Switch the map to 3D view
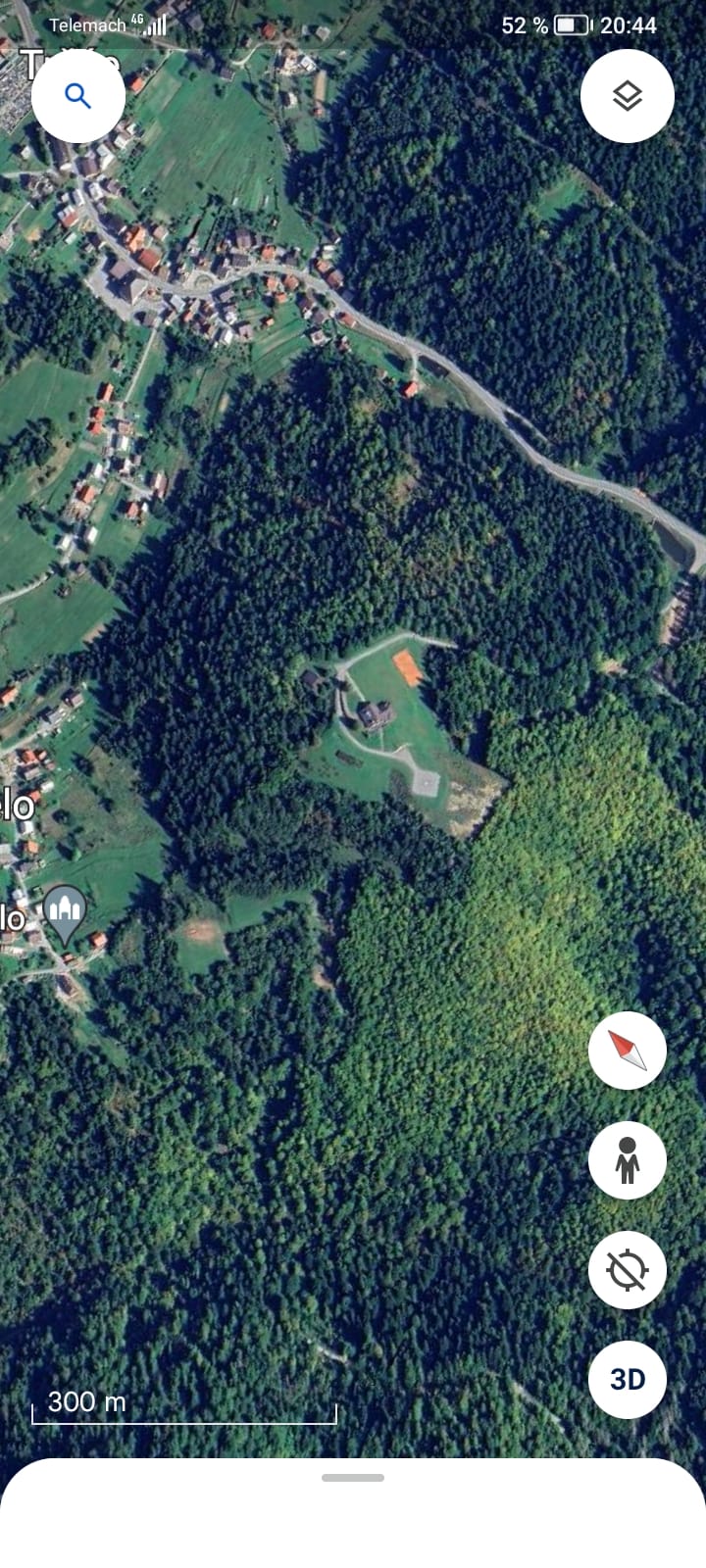 point(628,1379)
